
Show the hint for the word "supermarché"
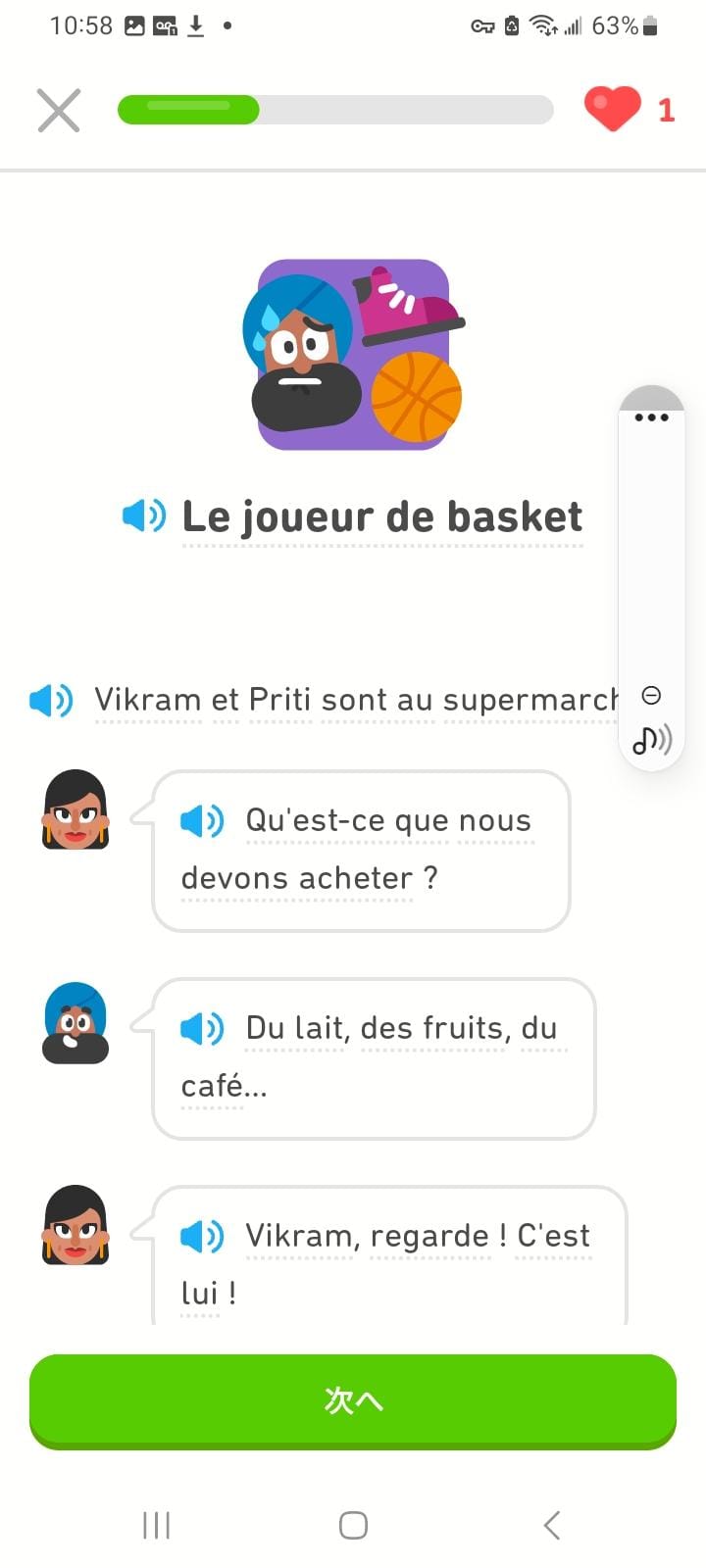point(529,700)
